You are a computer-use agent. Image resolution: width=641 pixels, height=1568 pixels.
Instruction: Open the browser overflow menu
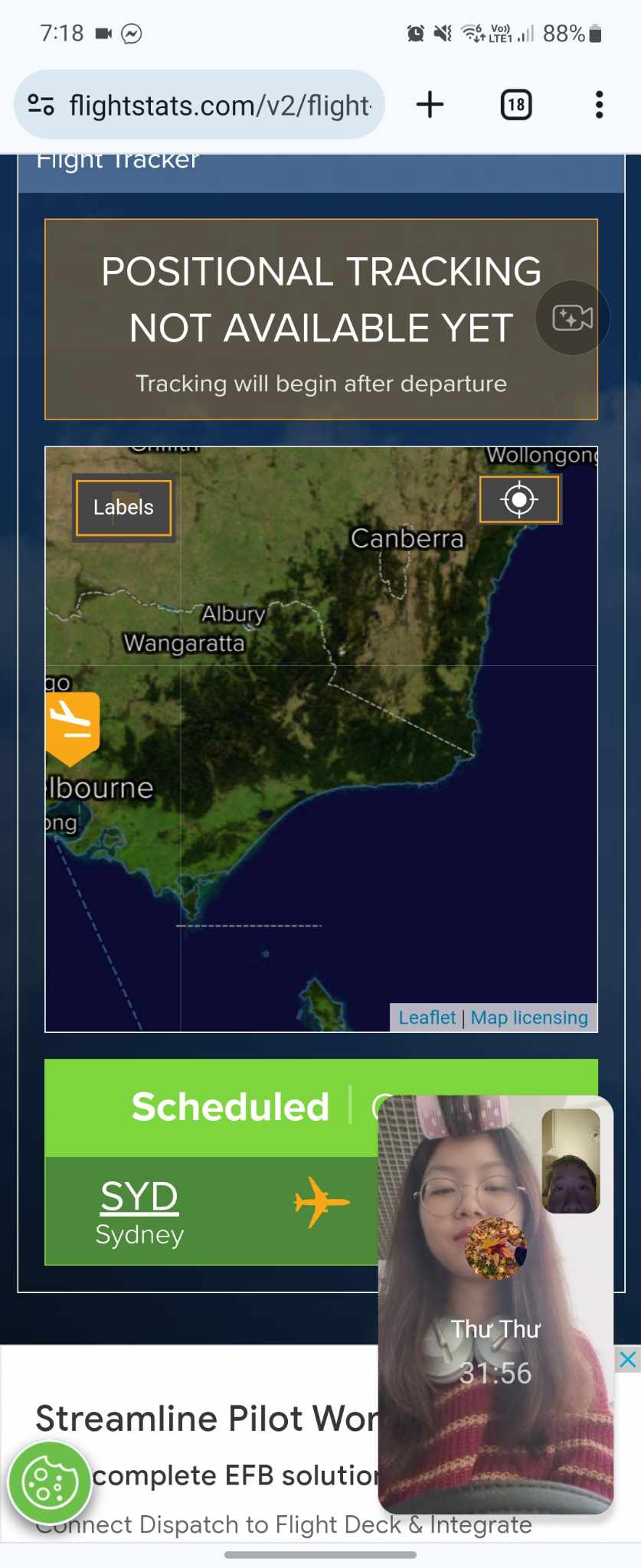pyautogui.click(x=599, y=105)
